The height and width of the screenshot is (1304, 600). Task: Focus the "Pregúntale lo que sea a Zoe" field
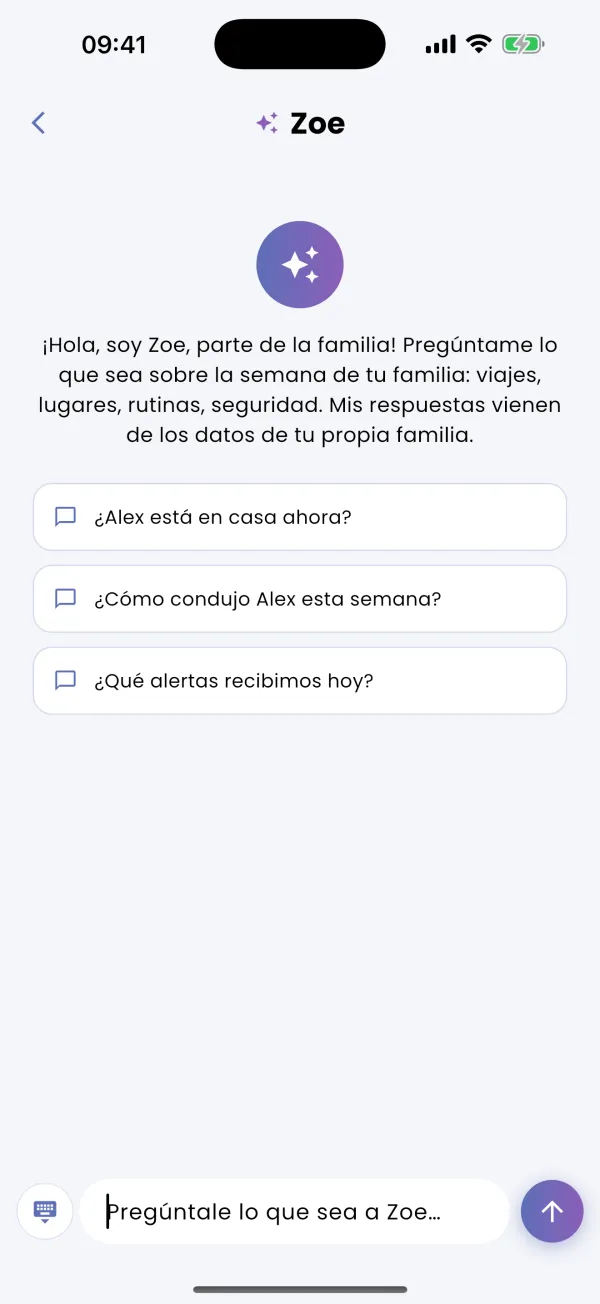(295, 1212)
